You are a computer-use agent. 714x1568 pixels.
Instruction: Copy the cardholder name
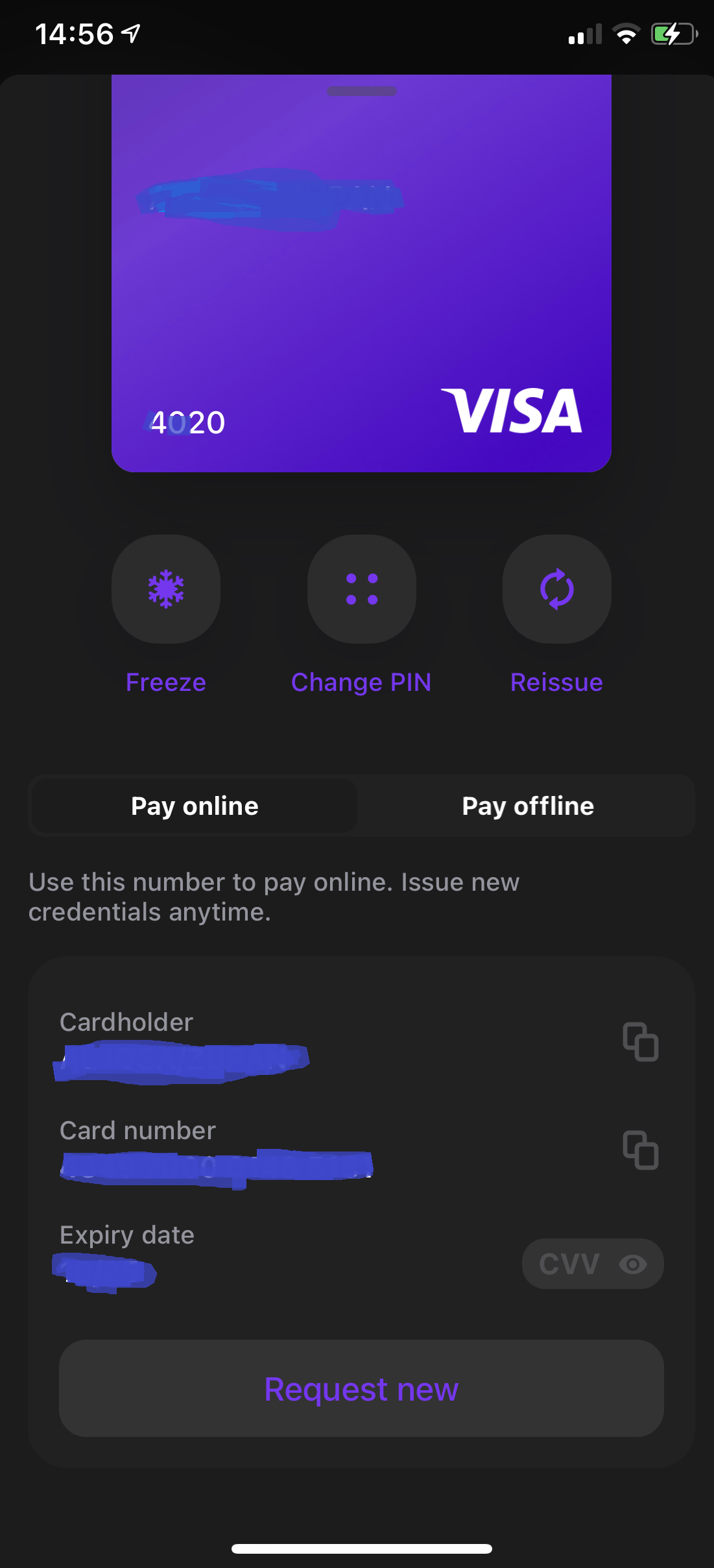tap(641, 1042)
